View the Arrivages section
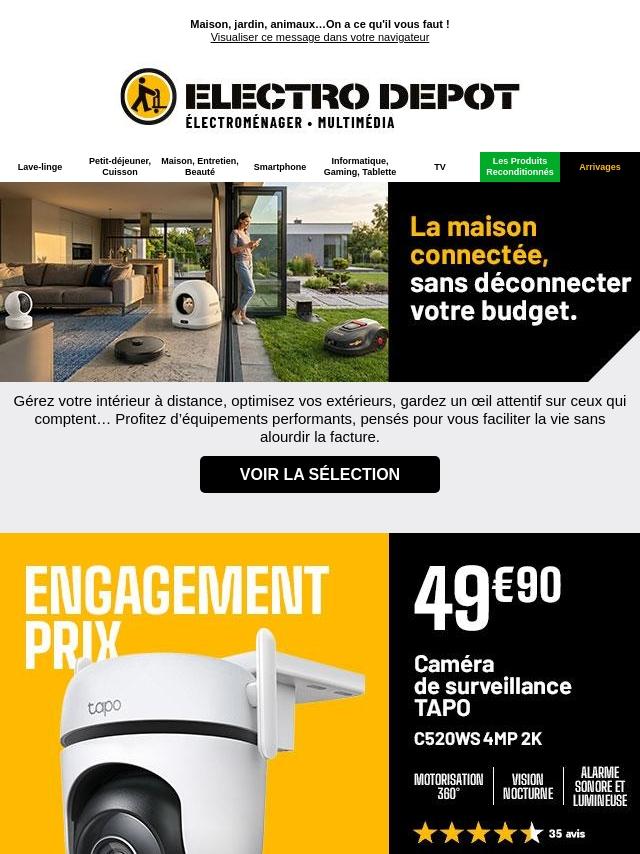The image size is (640, 854). [600, 167]
